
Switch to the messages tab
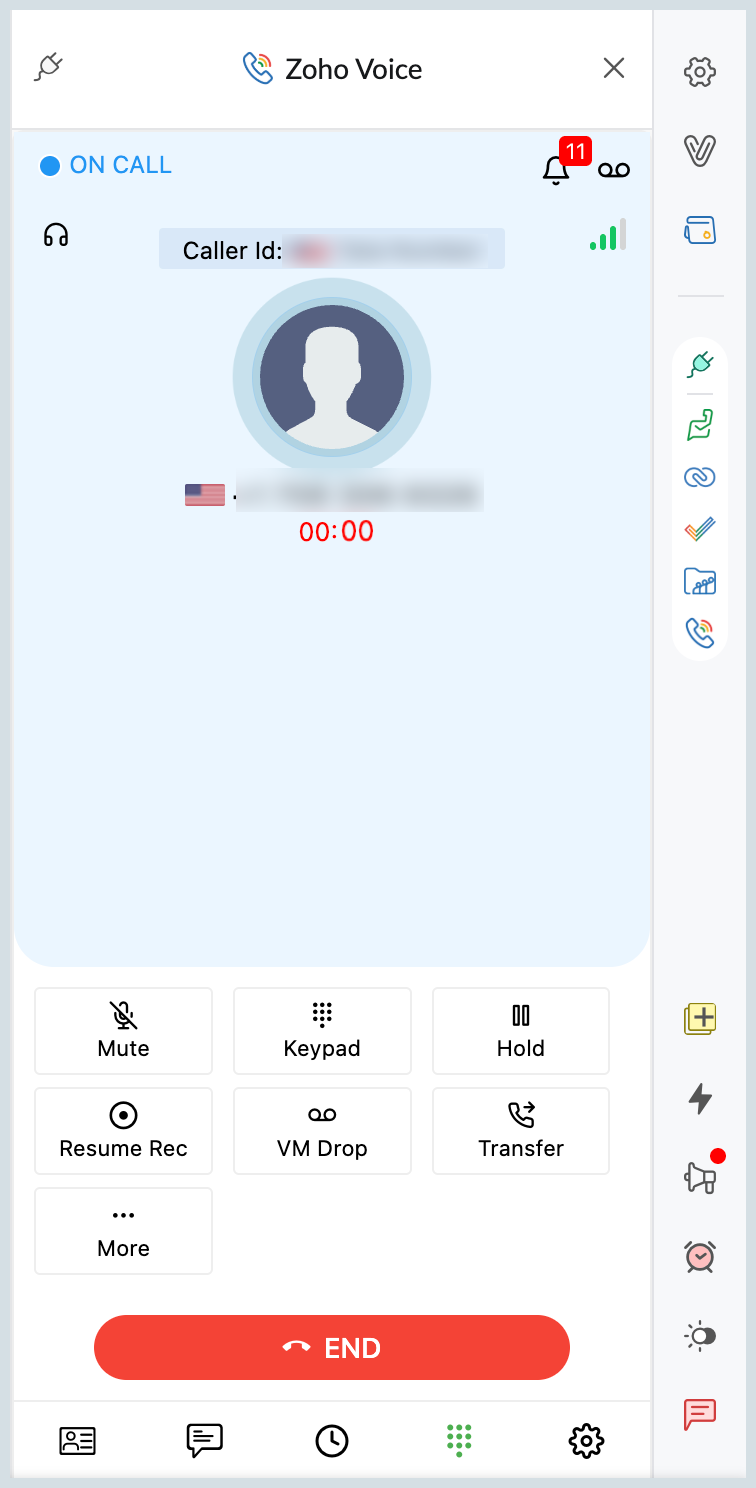pos(204,1440)
